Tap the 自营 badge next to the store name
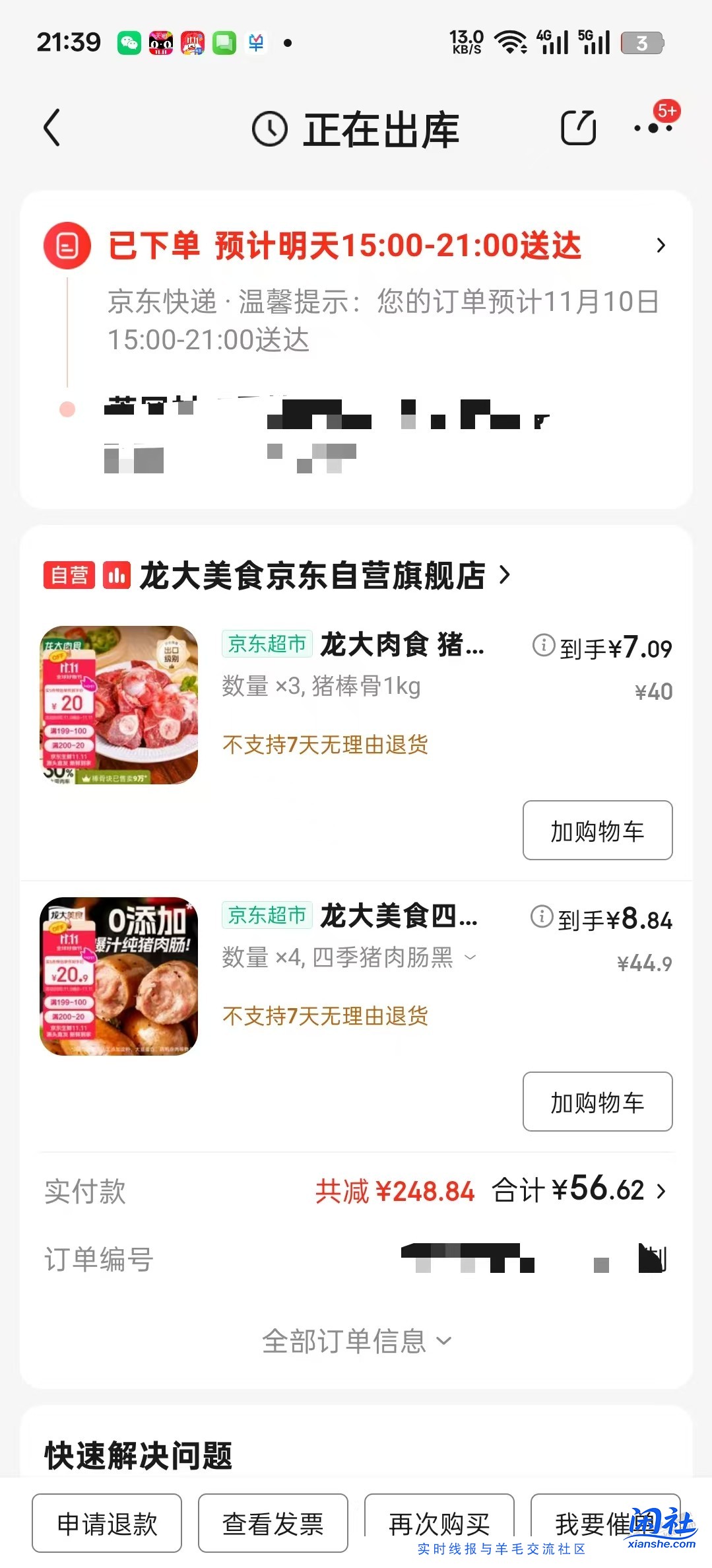This screenshot has width=712, height=1568. click(x=68, y=574)
